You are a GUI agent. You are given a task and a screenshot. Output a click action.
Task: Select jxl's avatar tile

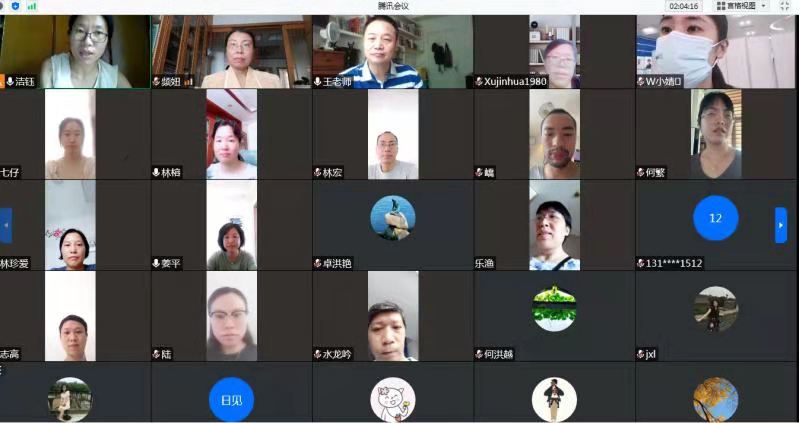pos(716,309)
